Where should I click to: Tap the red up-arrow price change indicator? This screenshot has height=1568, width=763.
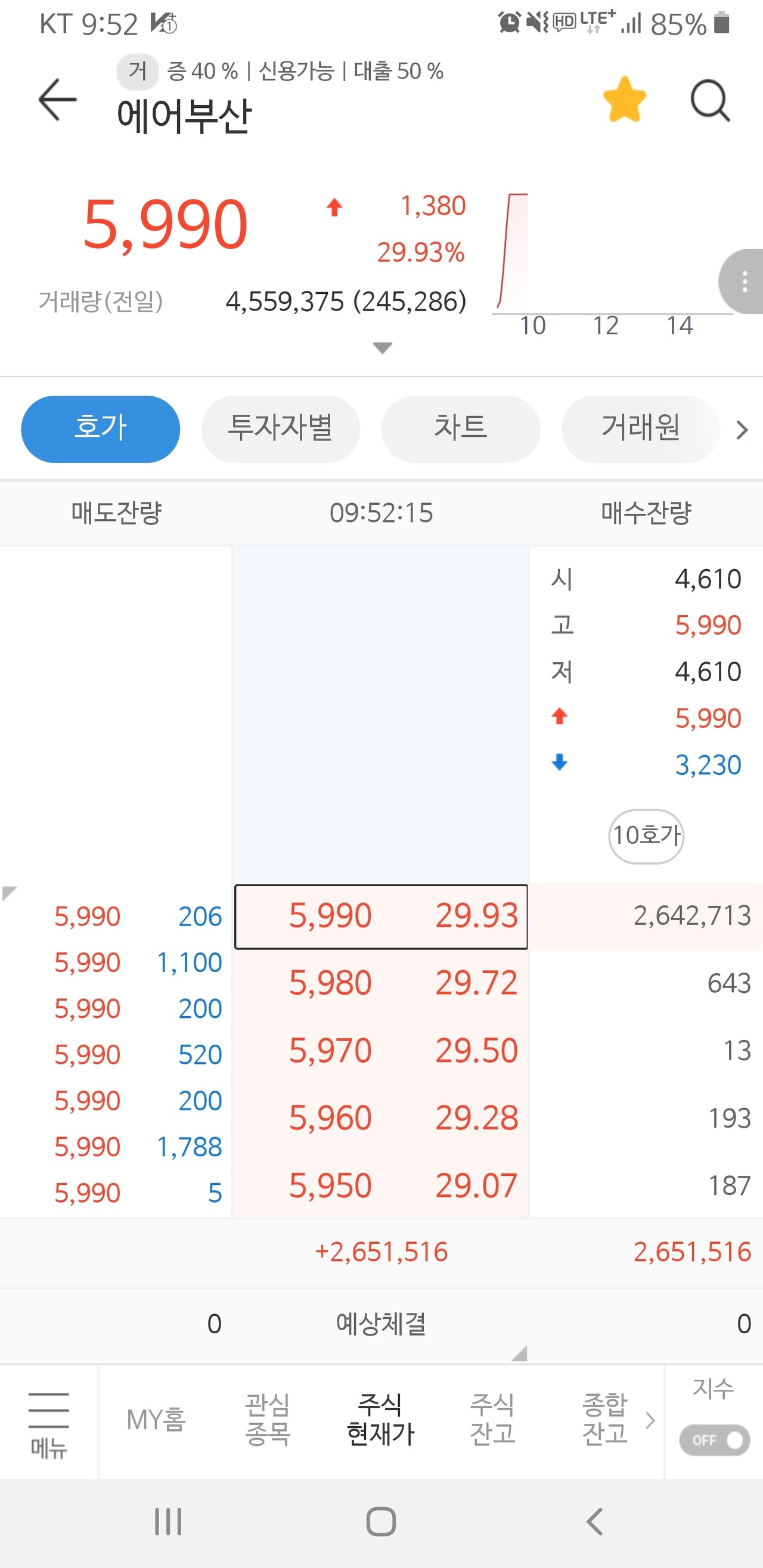coord(560,718)
